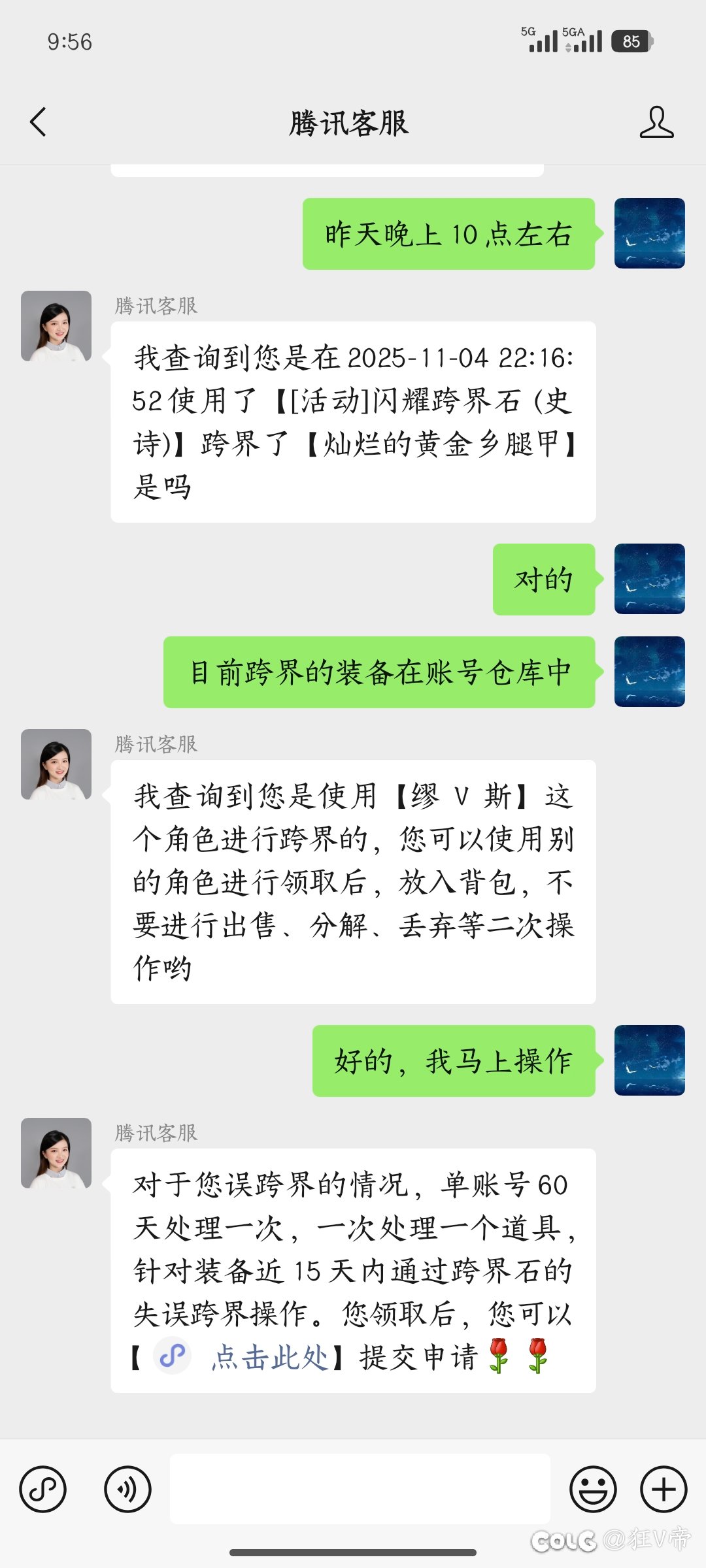Open the emoji picker
The width and height of the screenshot is (706, 1568).
pos(593,1490)
